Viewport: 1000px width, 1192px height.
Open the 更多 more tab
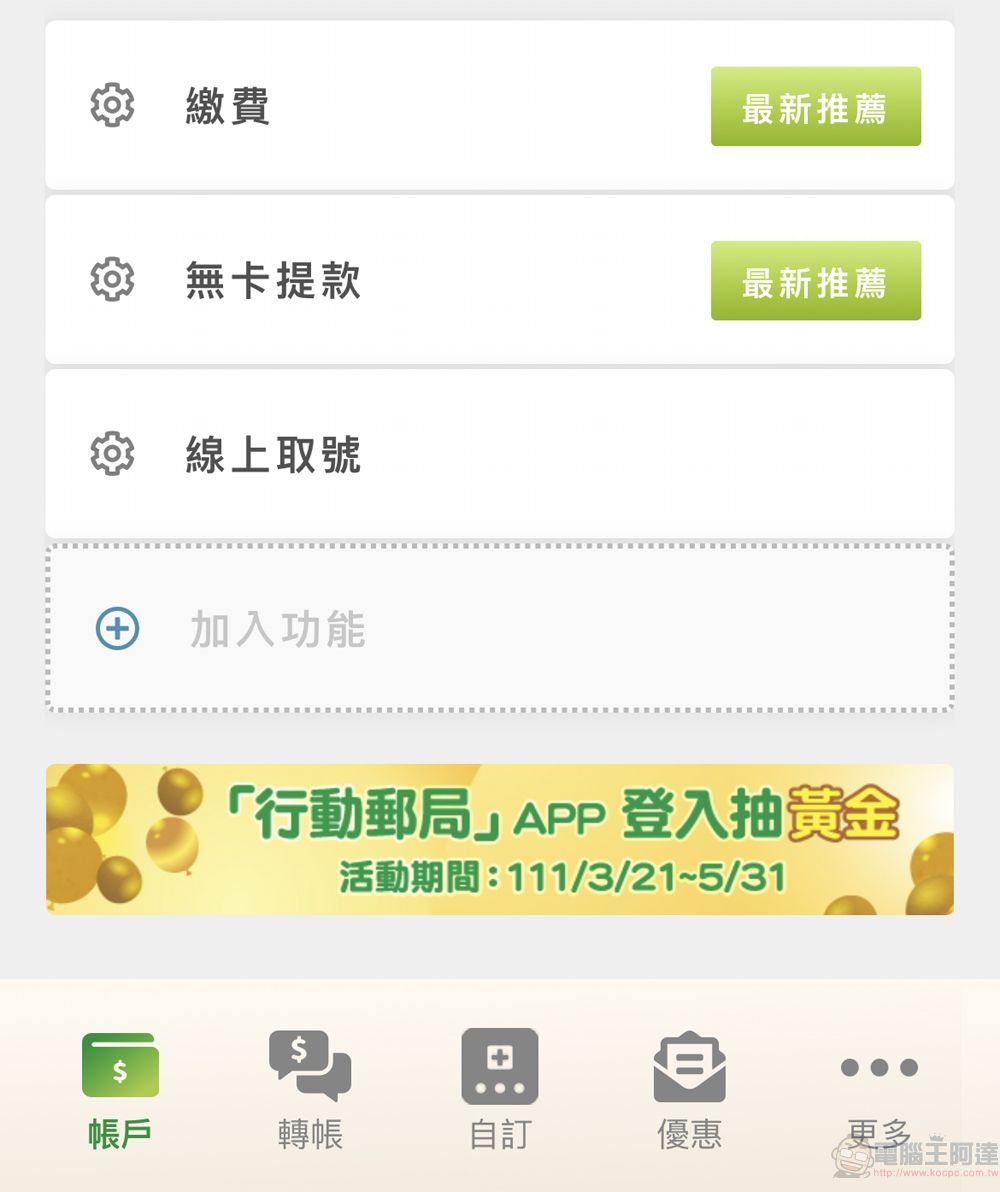click(x=879, y=1091)
